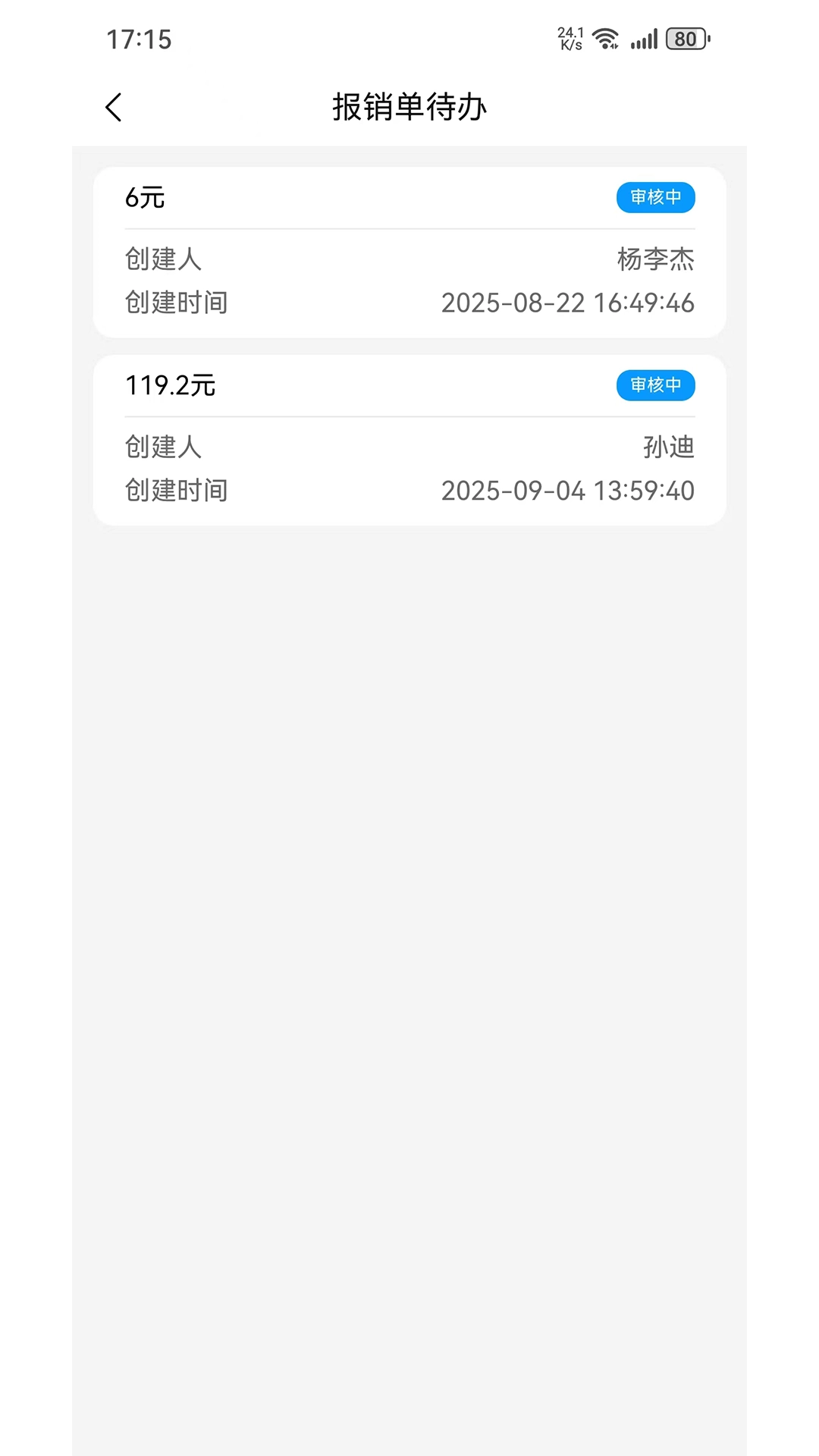The image size is (819, 1456).
Task: Tap creation time 2025-08-22 16:49:46
Action: 568,303
